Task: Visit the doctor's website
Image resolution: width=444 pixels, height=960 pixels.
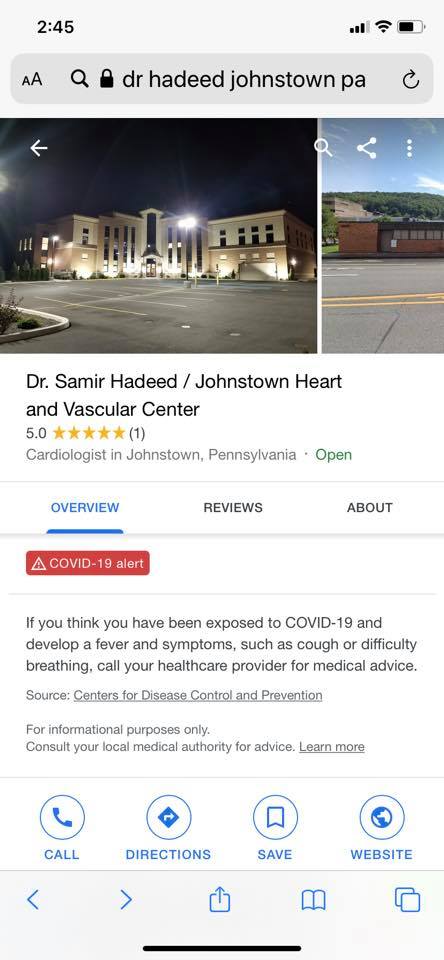Action: pyautogui.click(x=382, y=827)
